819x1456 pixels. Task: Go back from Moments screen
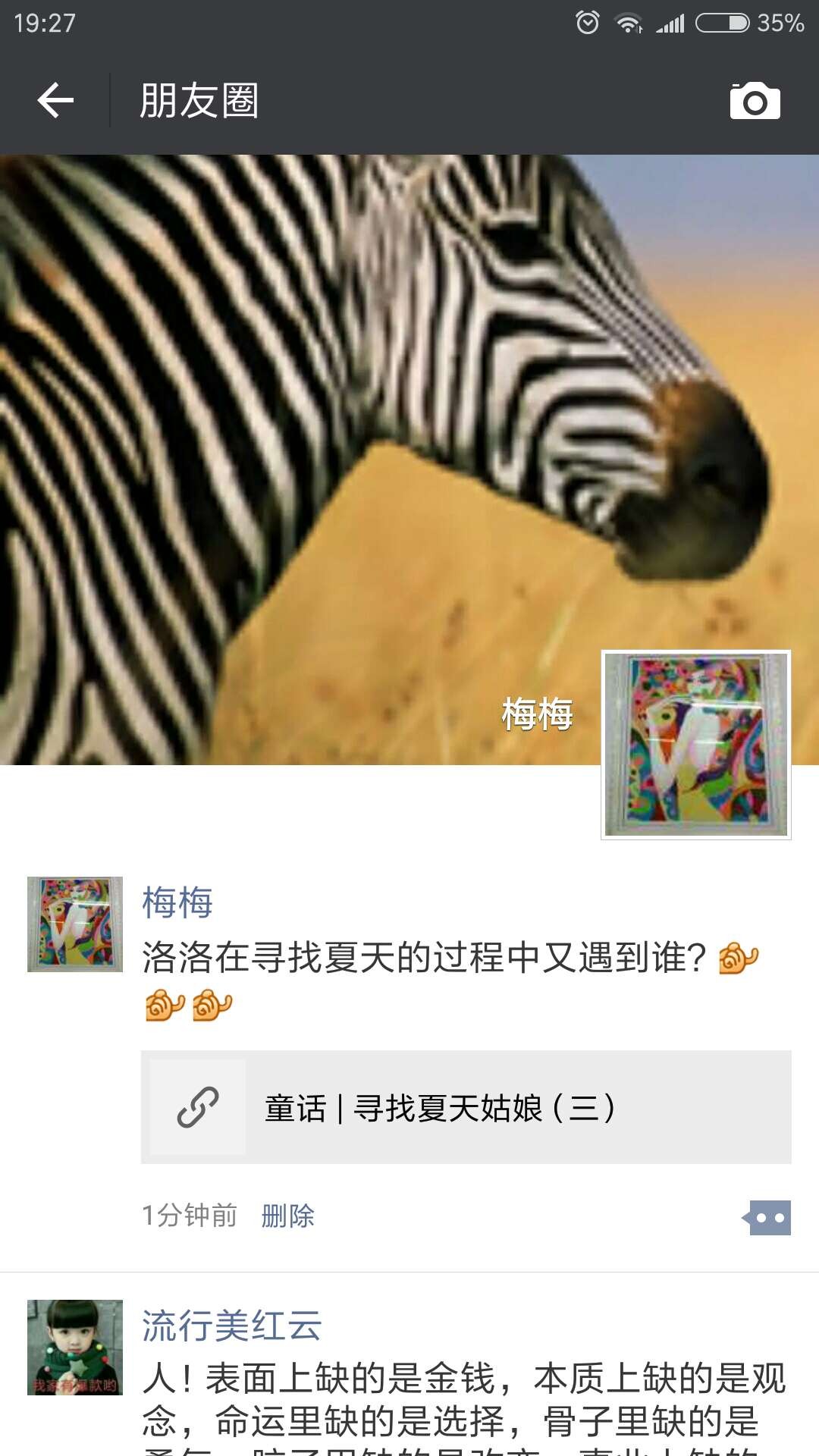point(55,100)
